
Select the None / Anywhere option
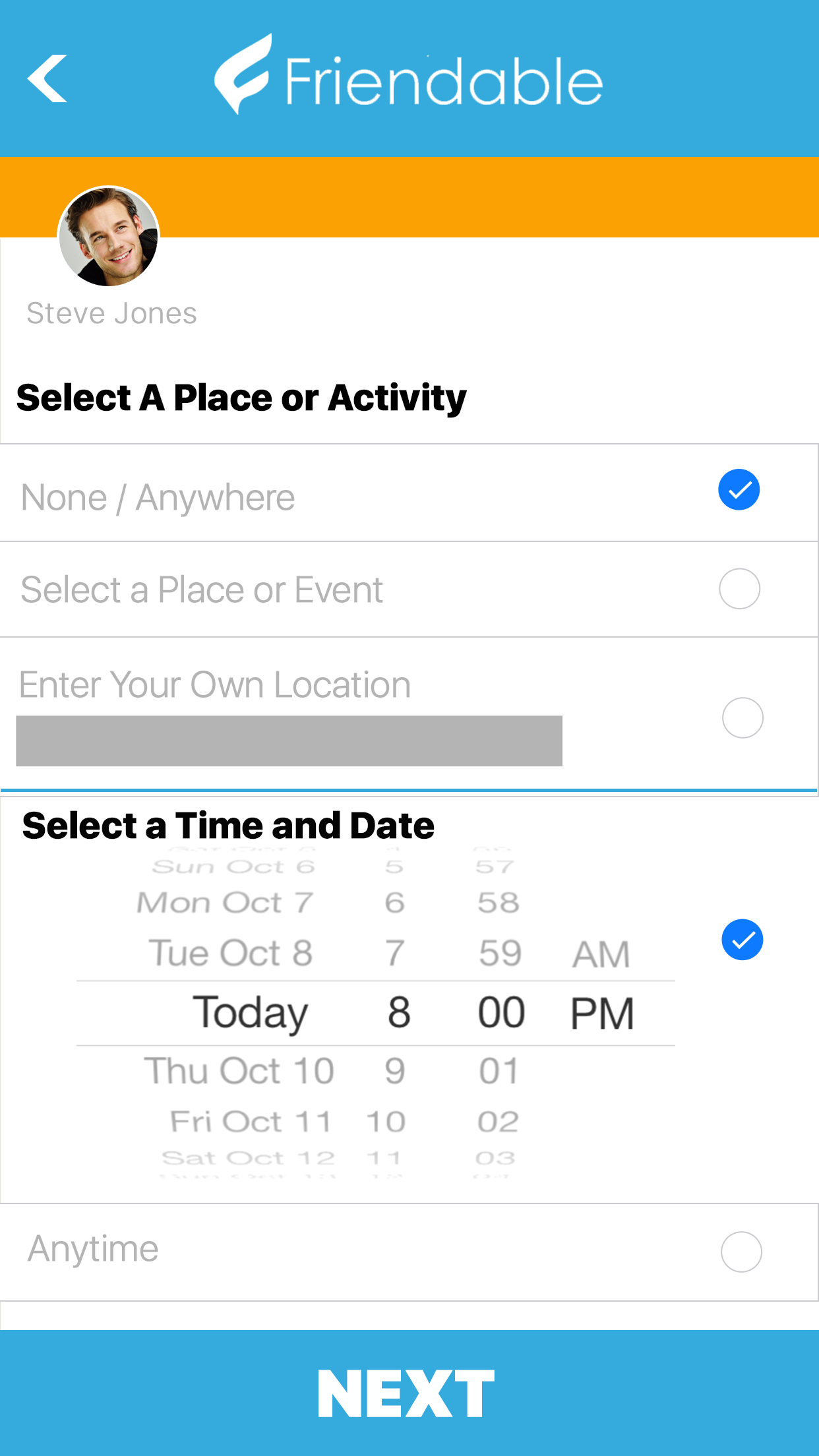tap(739, 490)
